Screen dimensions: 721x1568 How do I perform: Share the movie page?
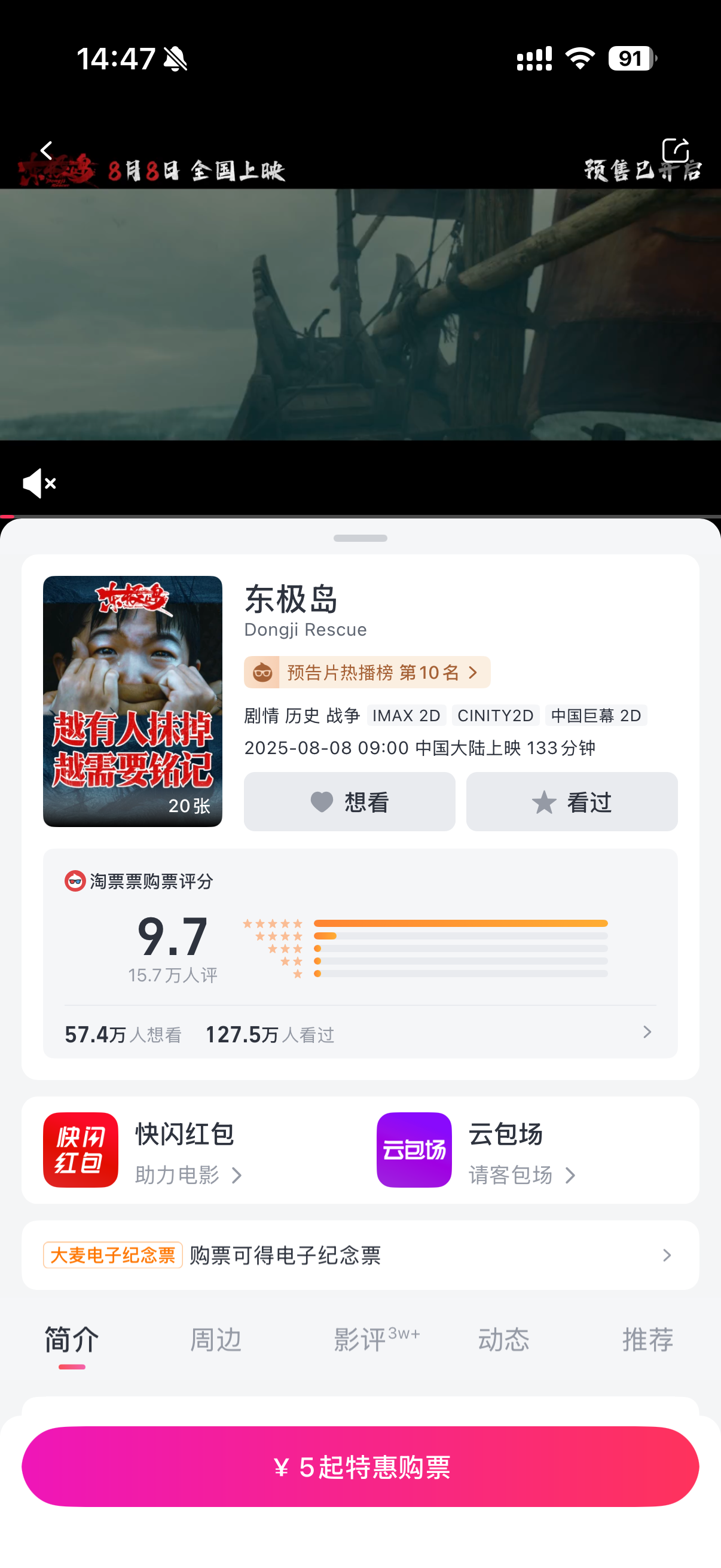(x=674, y=150)
